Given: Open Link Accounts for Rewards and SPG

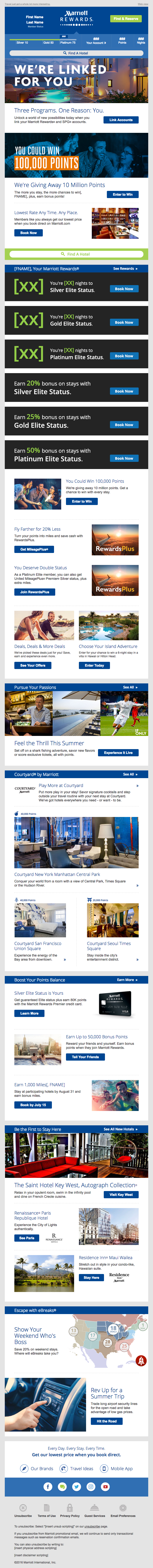Looking at the screenshot, I should pos(121,120).
